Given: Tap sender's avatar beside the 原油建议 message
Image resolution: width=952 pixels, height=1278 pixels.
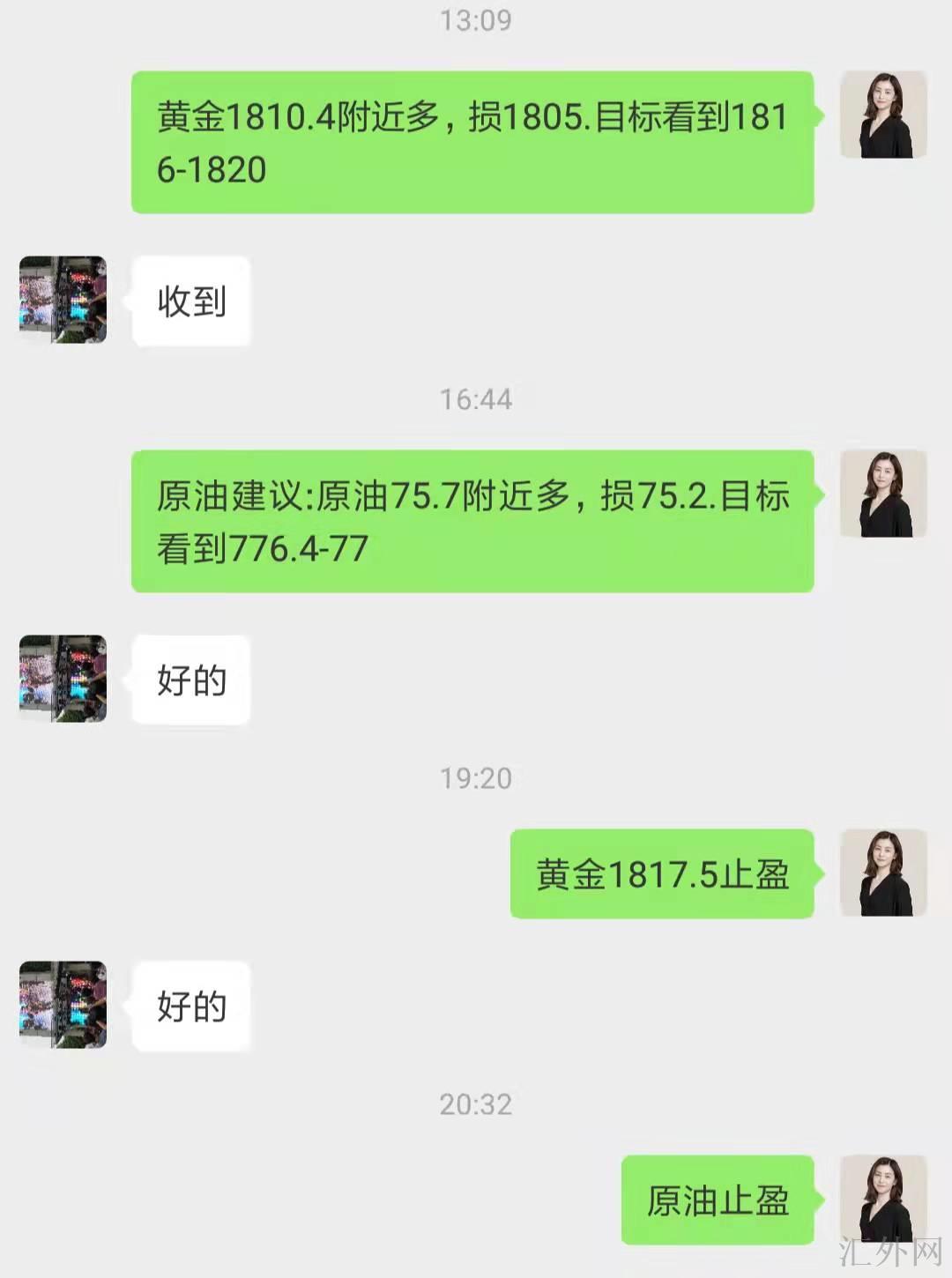Looking at the screenshot, I should [882, 494].
